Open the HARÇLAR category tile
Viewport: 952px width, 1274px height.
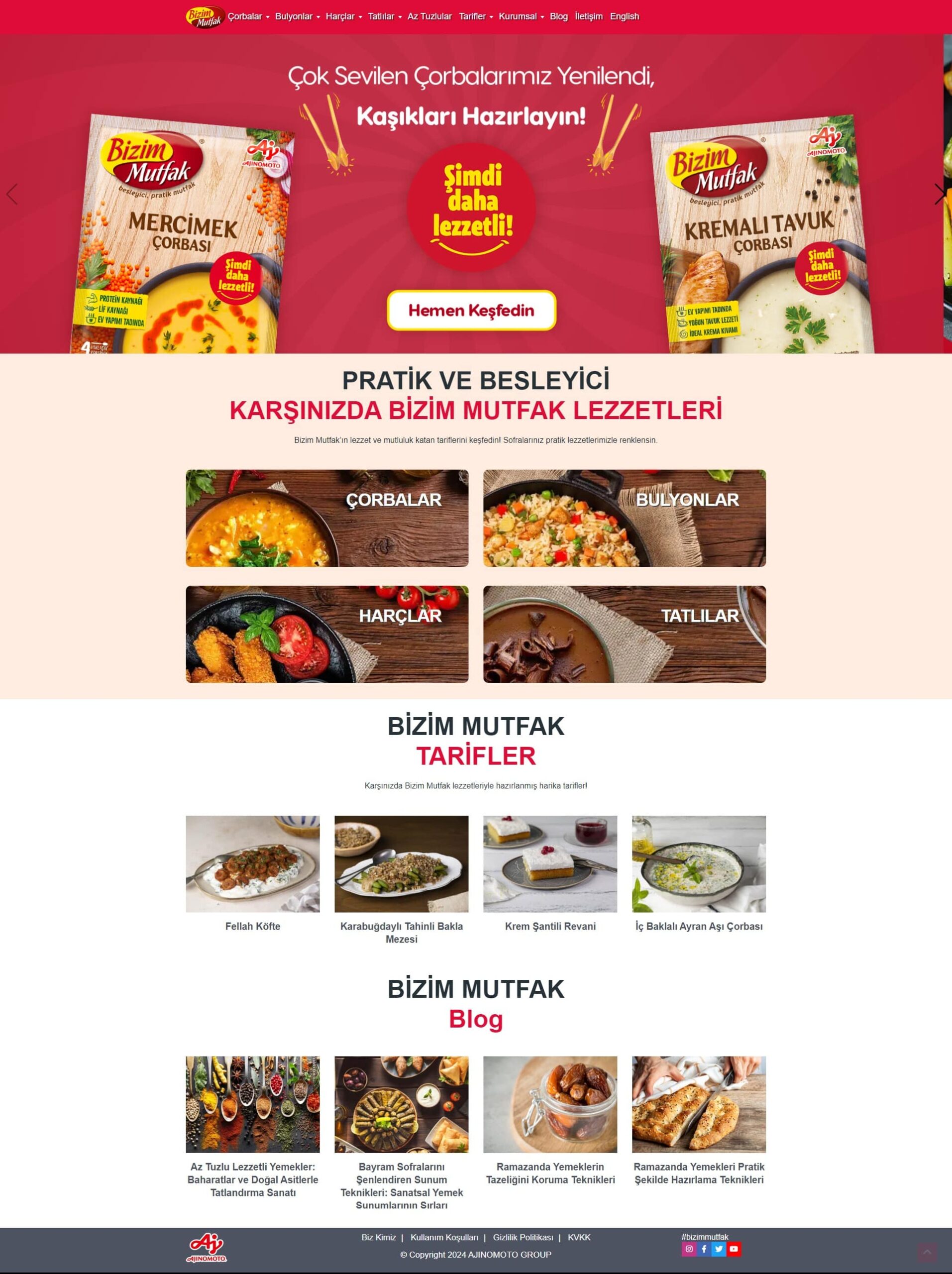326,634
